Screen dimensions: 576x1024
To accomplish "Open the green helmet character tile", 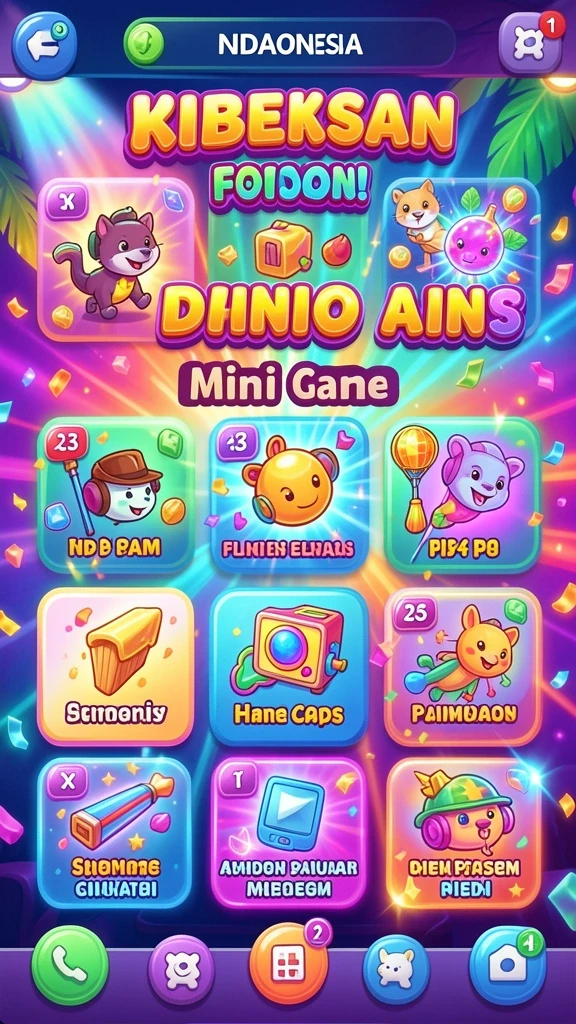I will 464,833.
